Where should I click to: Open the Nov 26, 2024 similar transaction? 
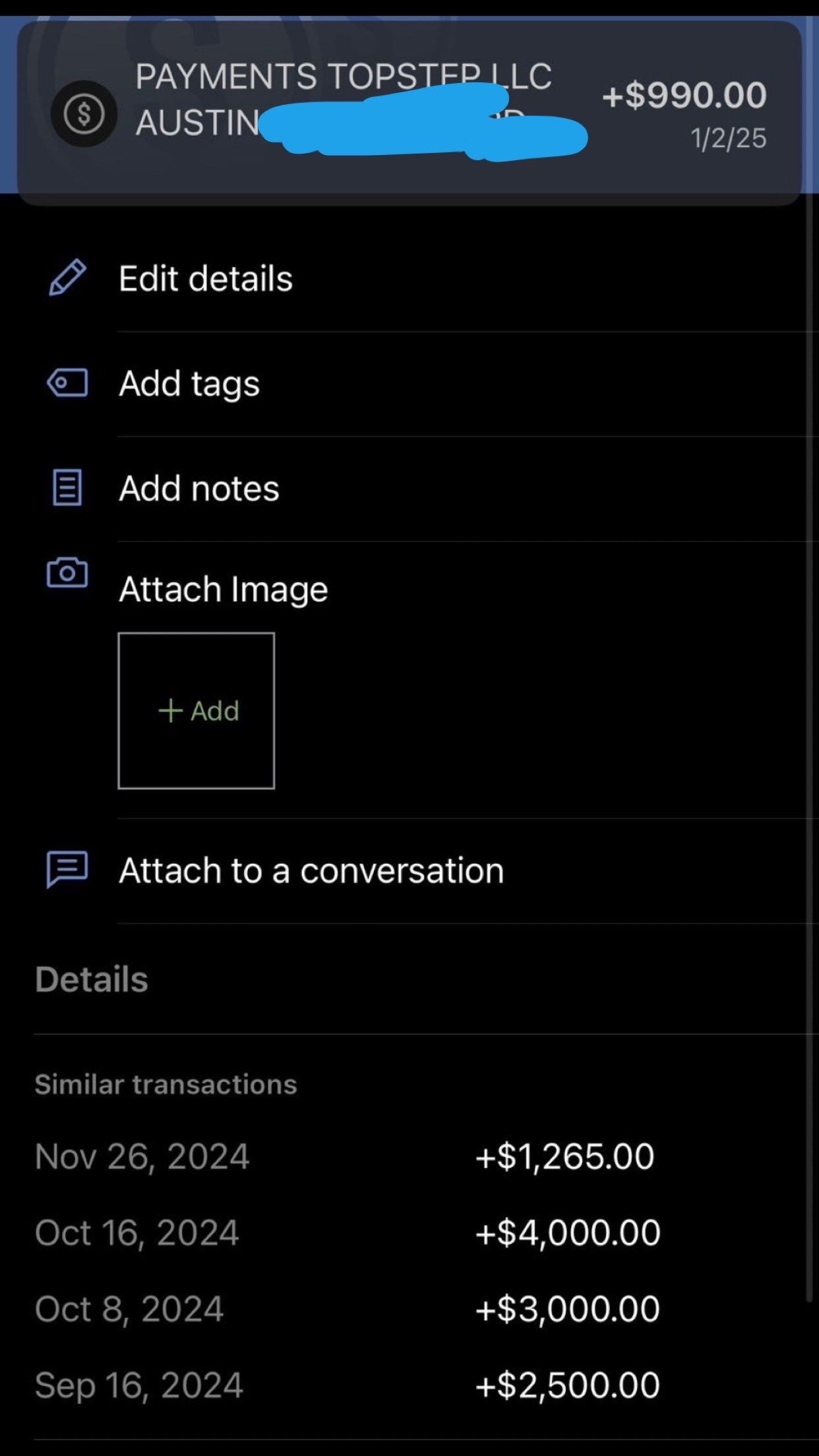pyautogui.click(x=343, y=1157)
